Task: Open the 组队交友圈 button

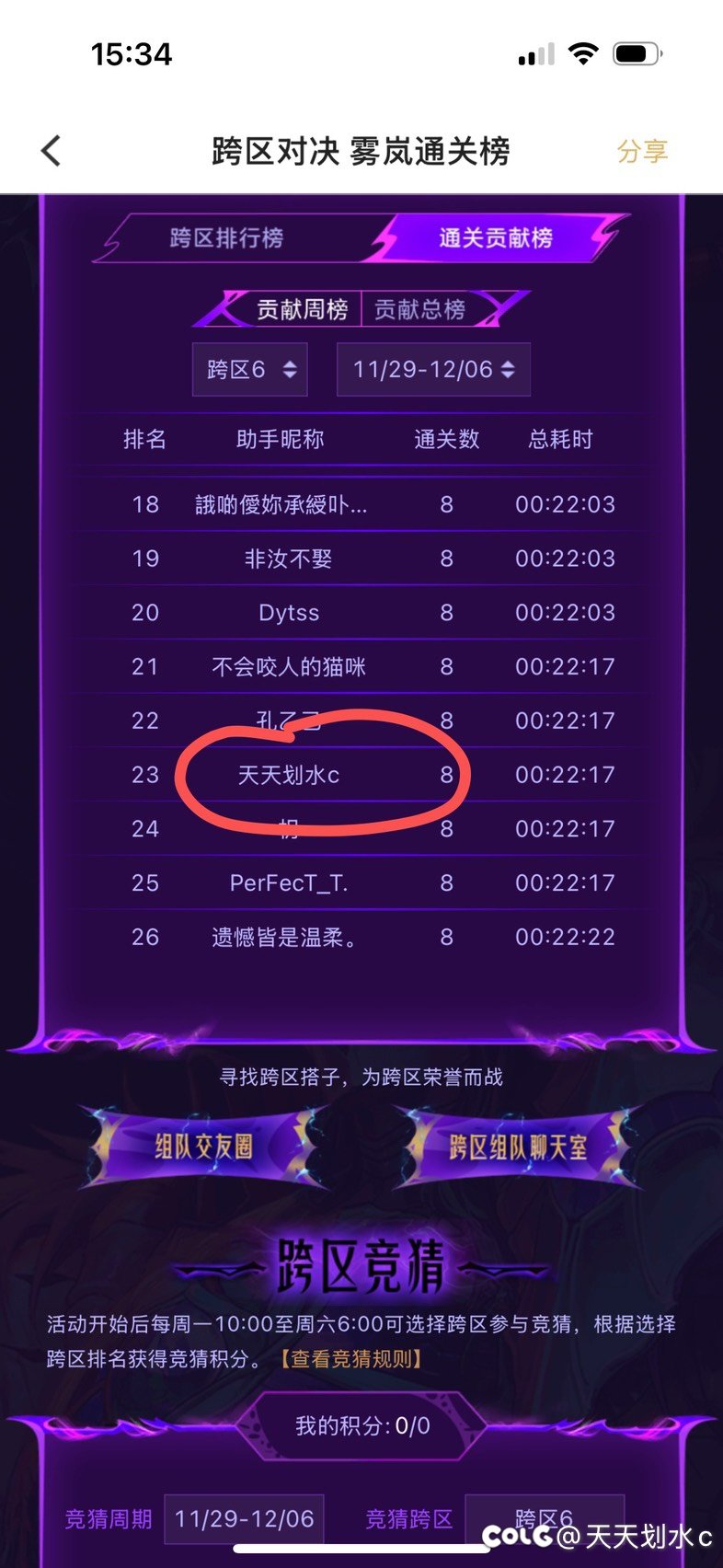Action: pyautogui.click(x=203, y=1147)
